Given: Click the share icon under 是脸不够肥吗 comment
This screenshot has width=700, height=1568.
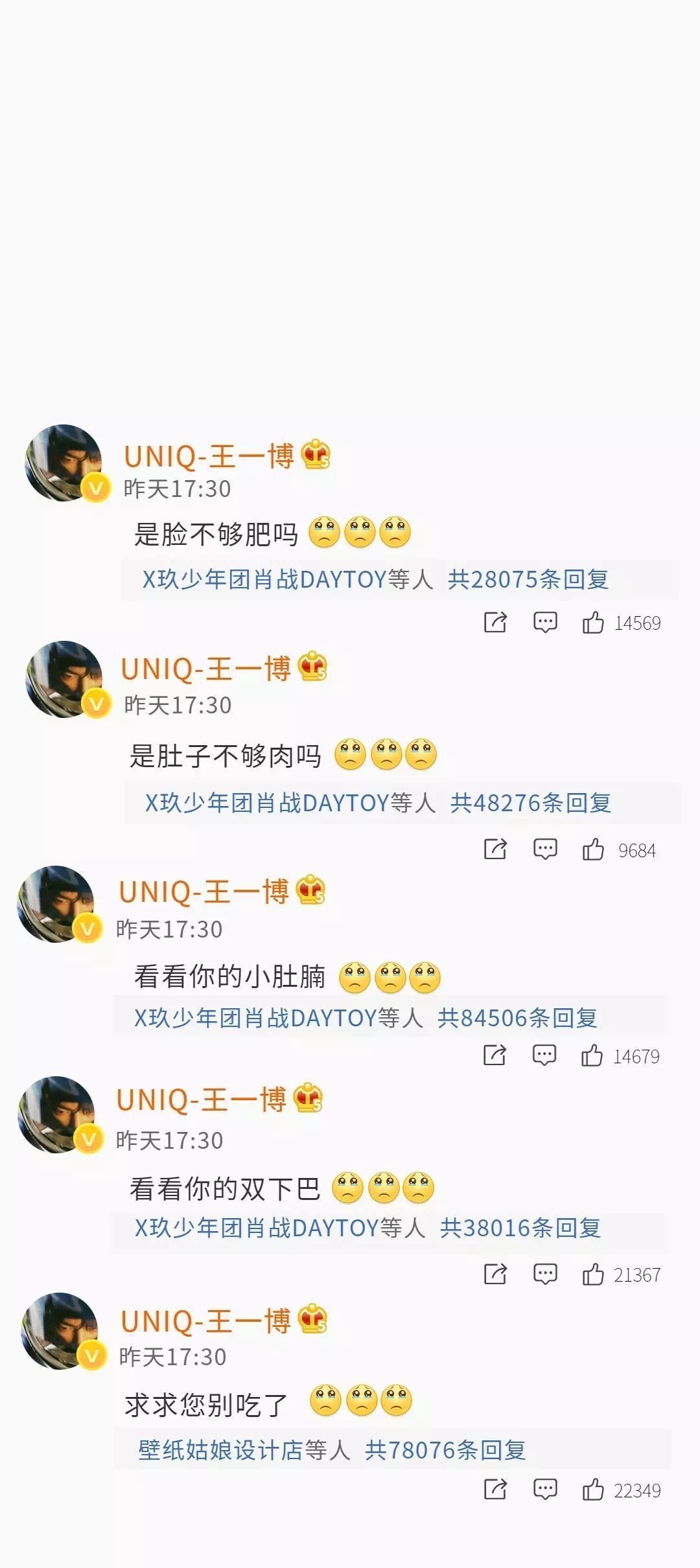Looking at the screenshot, I should point(496,623).
